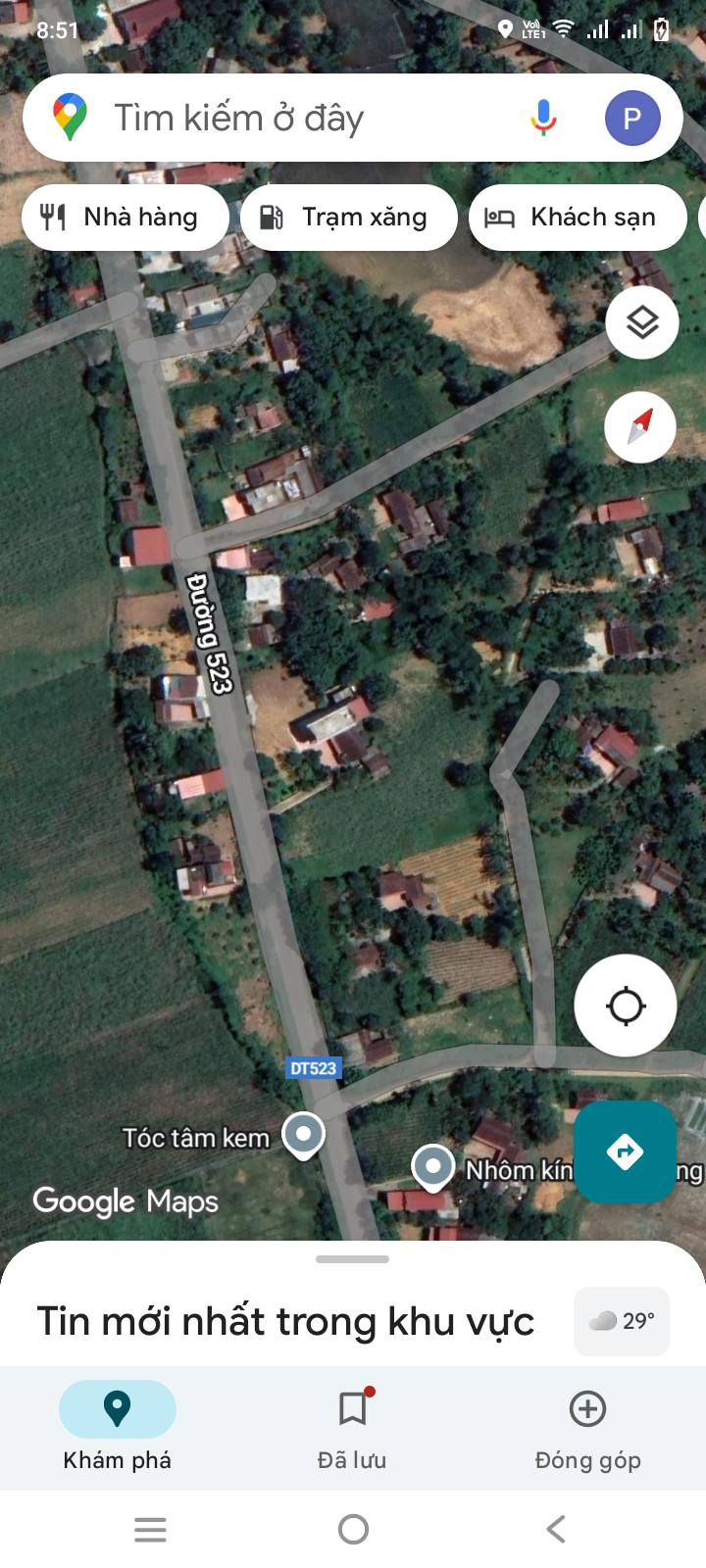Center map on my location
706x1568 pixels.
[626, 1005]
